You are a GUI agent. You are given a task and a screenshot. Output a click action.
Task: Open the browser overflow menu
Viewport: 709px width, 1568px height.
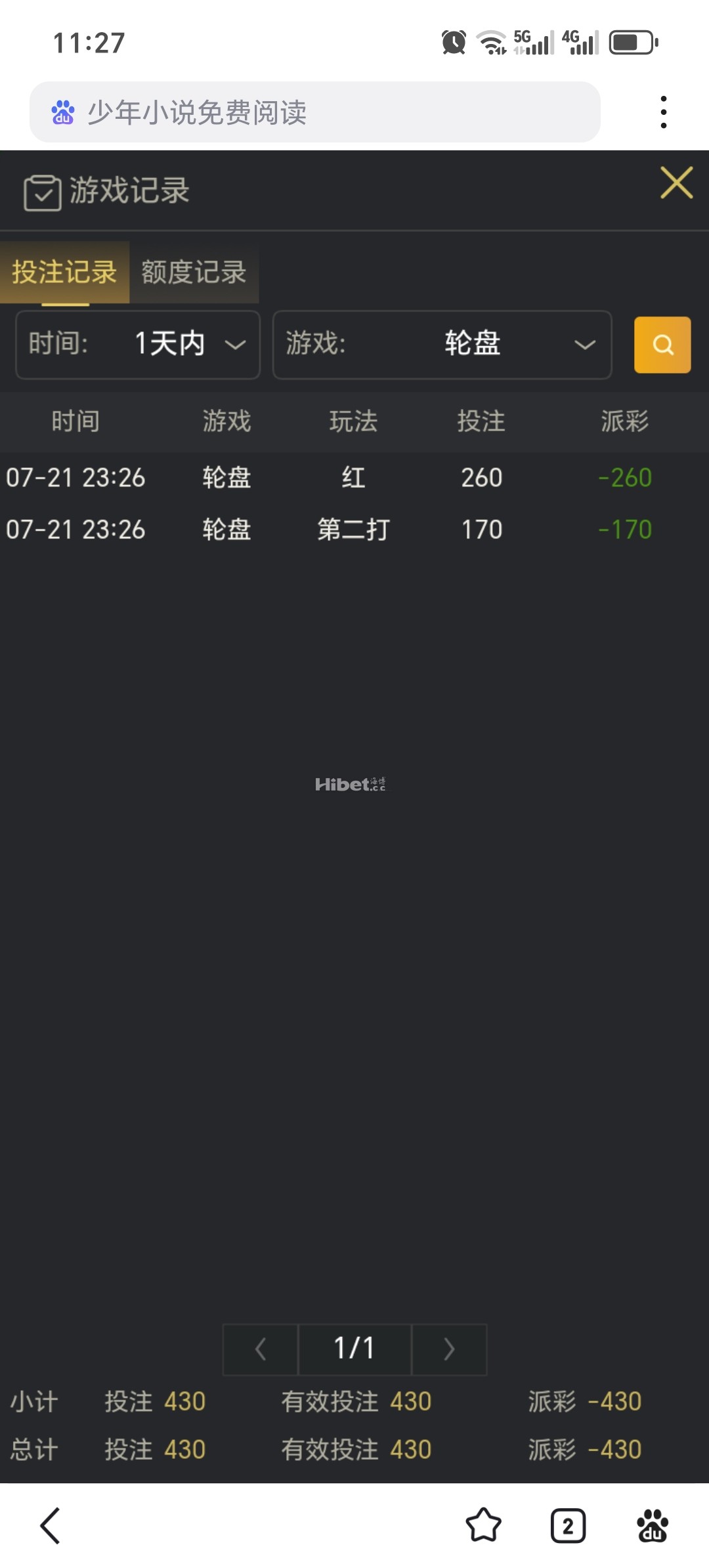coord(664,112)
